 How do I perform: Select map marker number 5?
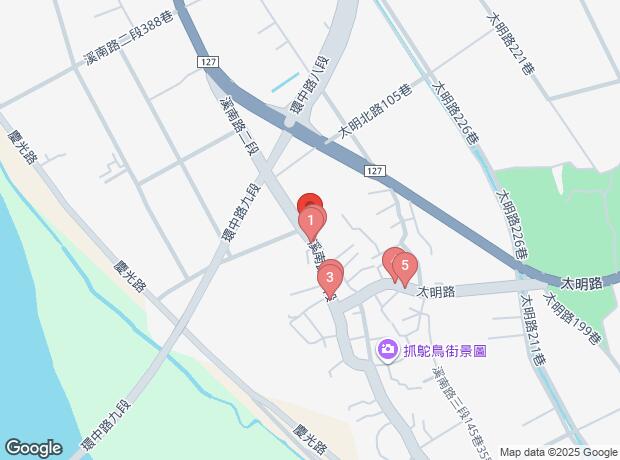pyautogui.click(x=404, y=266)
